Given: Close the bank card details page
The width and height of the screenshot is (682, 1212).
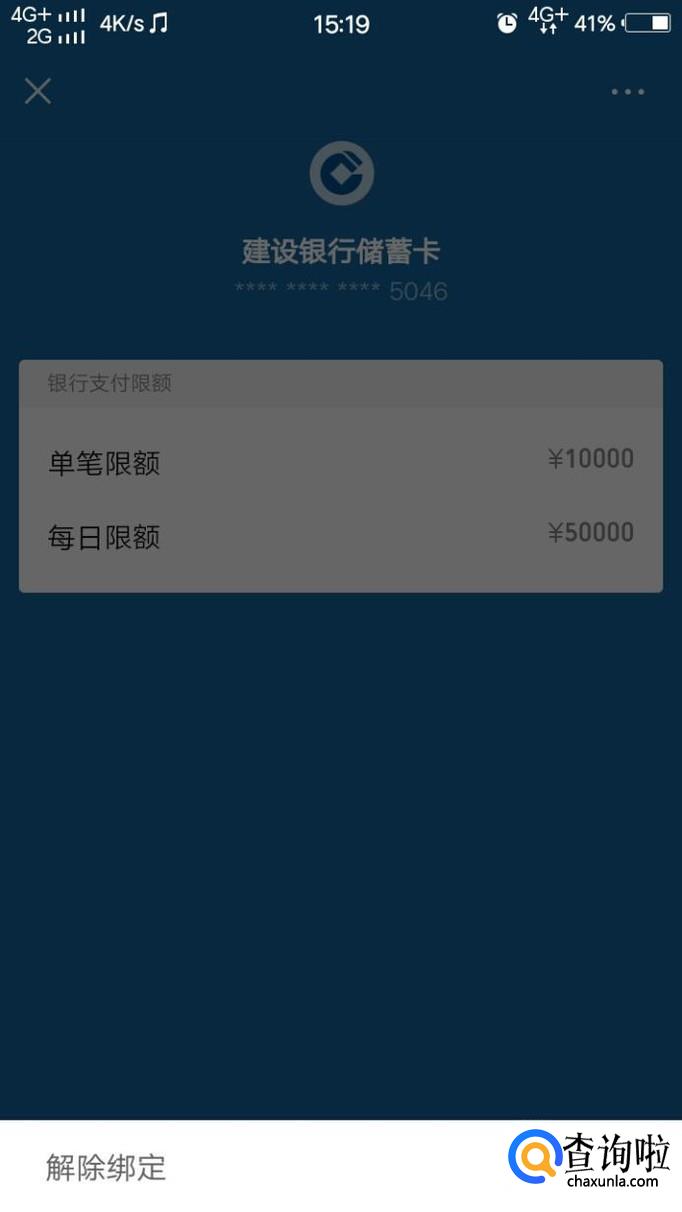Looking at the screenshot, I should [38, 91].
